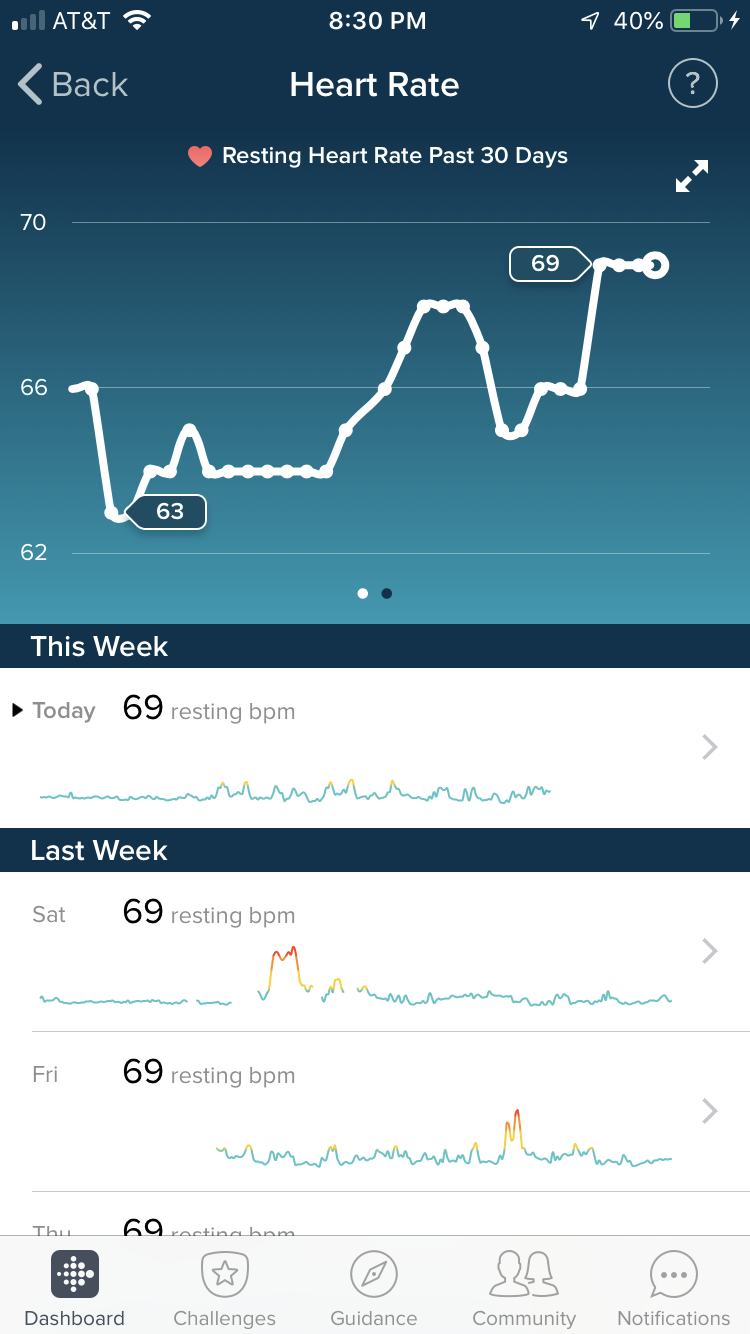750x1334 pixels.
Task: Tap the help question mark icon
Action: [x=692, y=83]
